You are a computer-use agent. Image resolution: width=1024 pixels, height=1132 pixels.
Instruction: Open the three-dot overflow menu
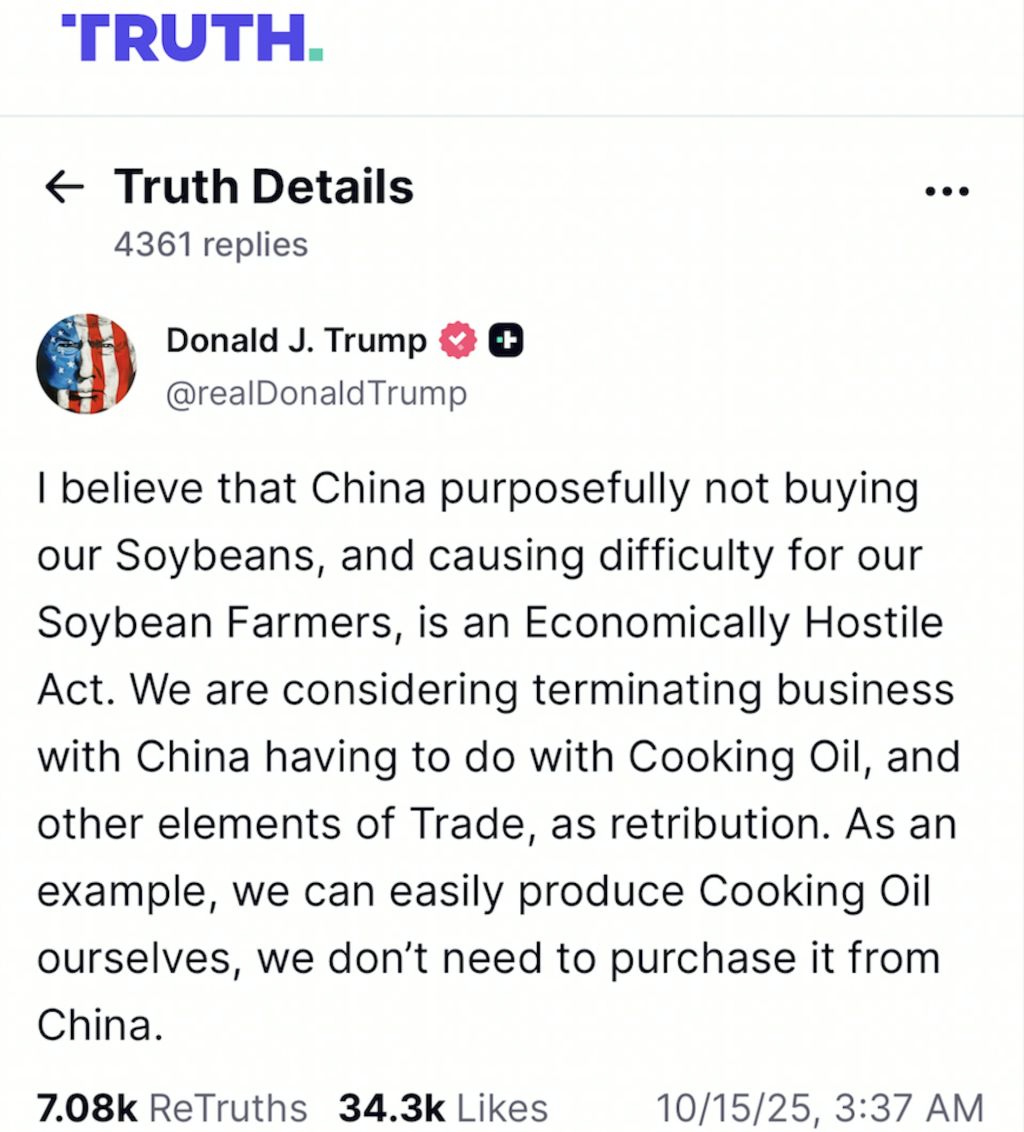point(946,191)
